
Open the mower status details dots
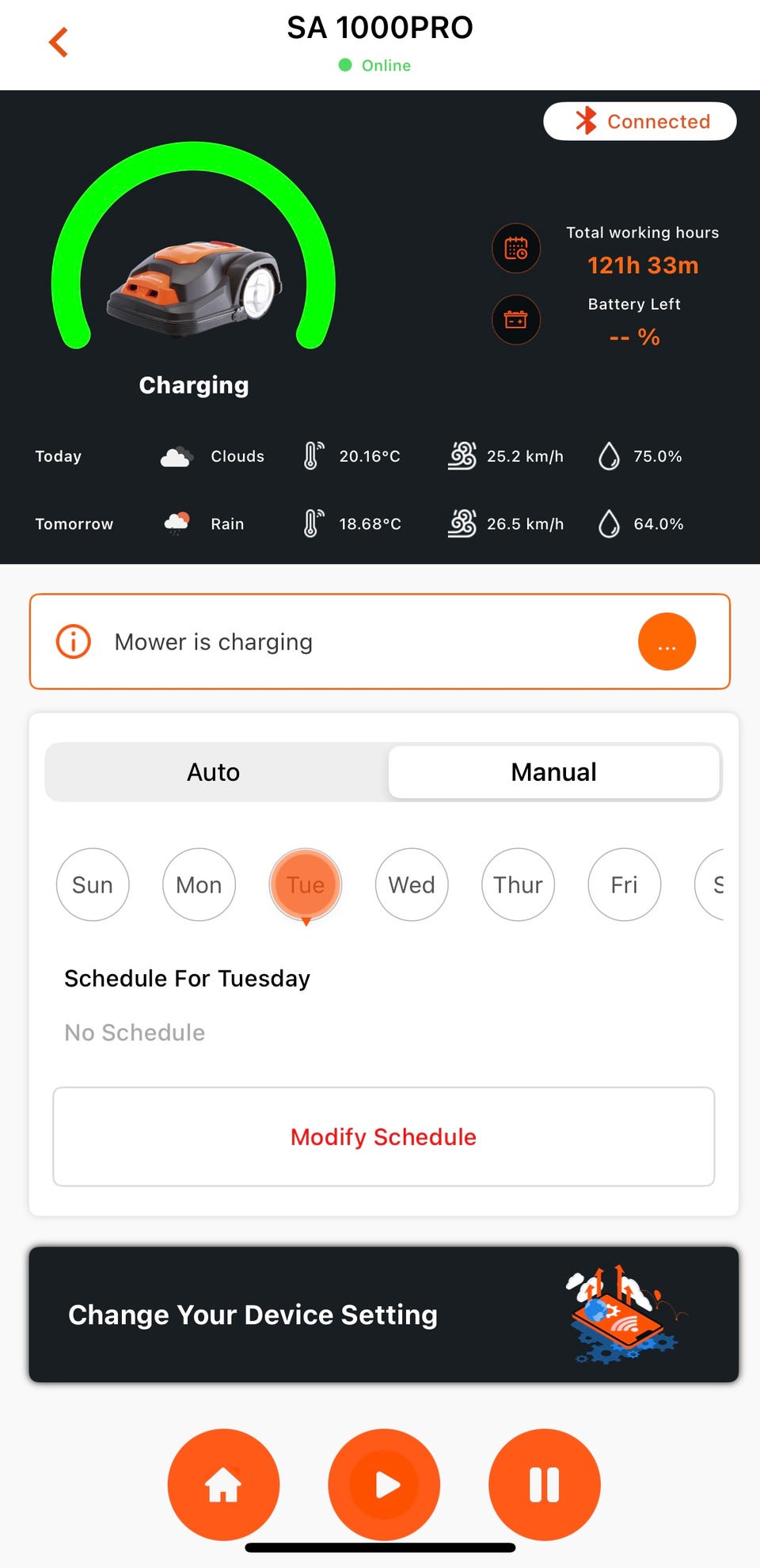667,641
